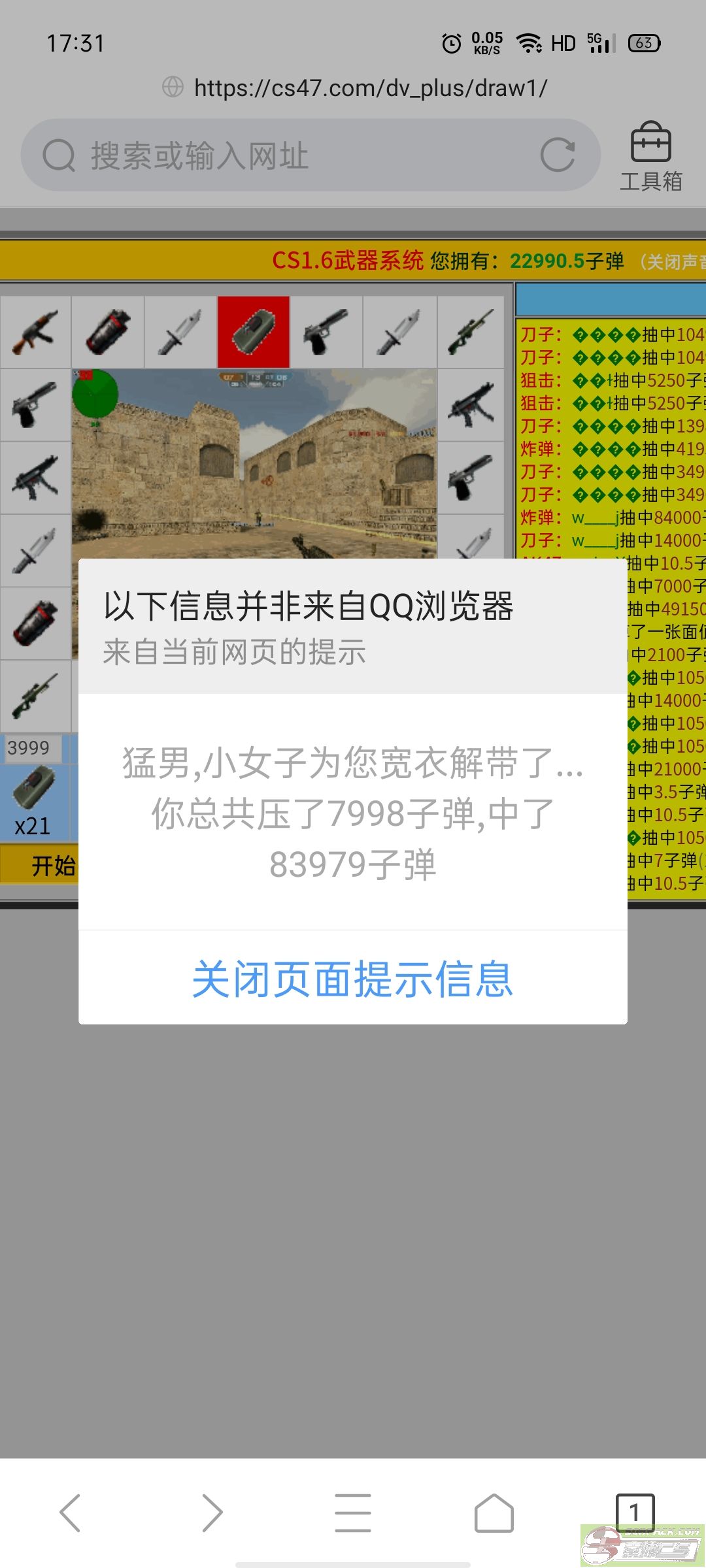Go forward to the next page
Screen dimensions: 706x1568
pos(212,1512)
